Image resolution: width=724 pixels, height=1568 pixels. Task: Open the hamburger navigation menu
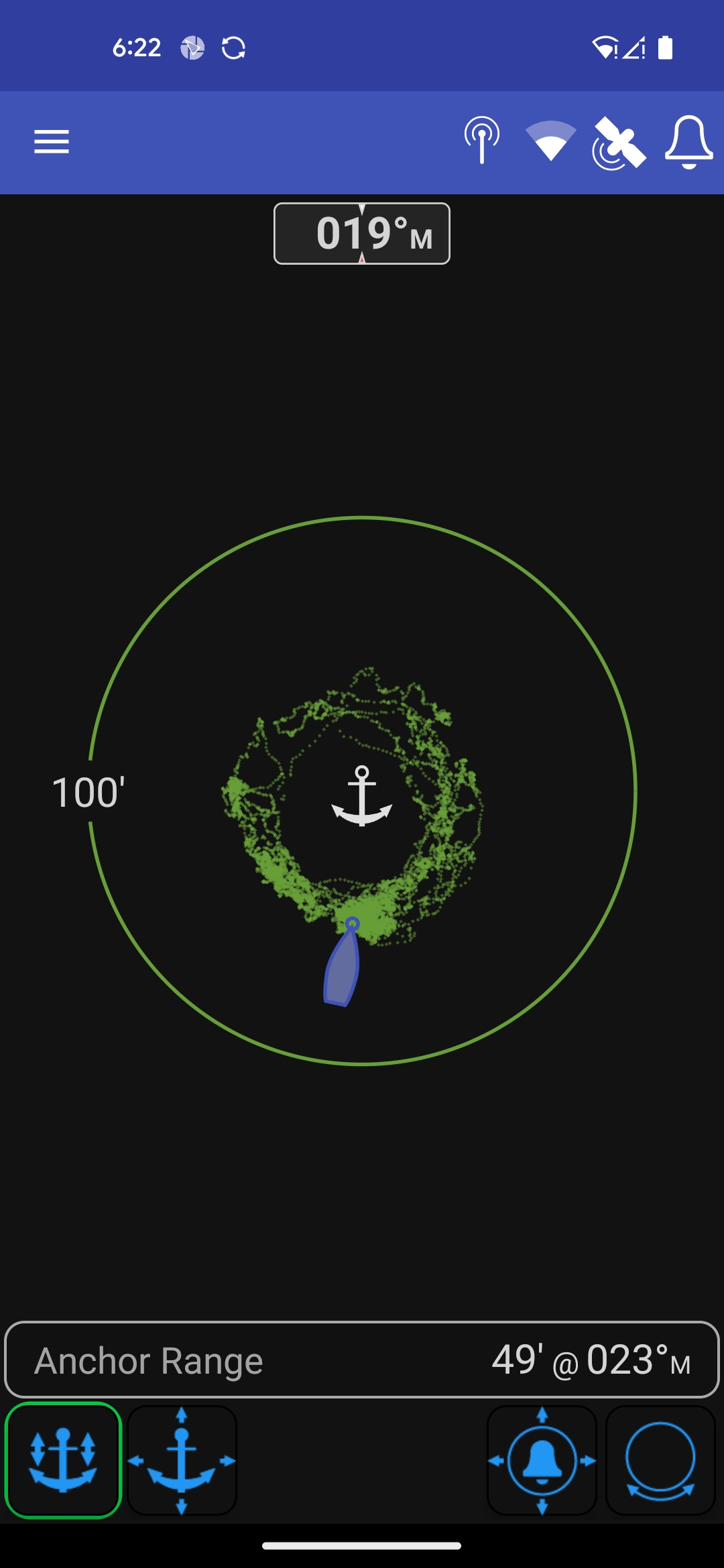[x=52, y=141]
